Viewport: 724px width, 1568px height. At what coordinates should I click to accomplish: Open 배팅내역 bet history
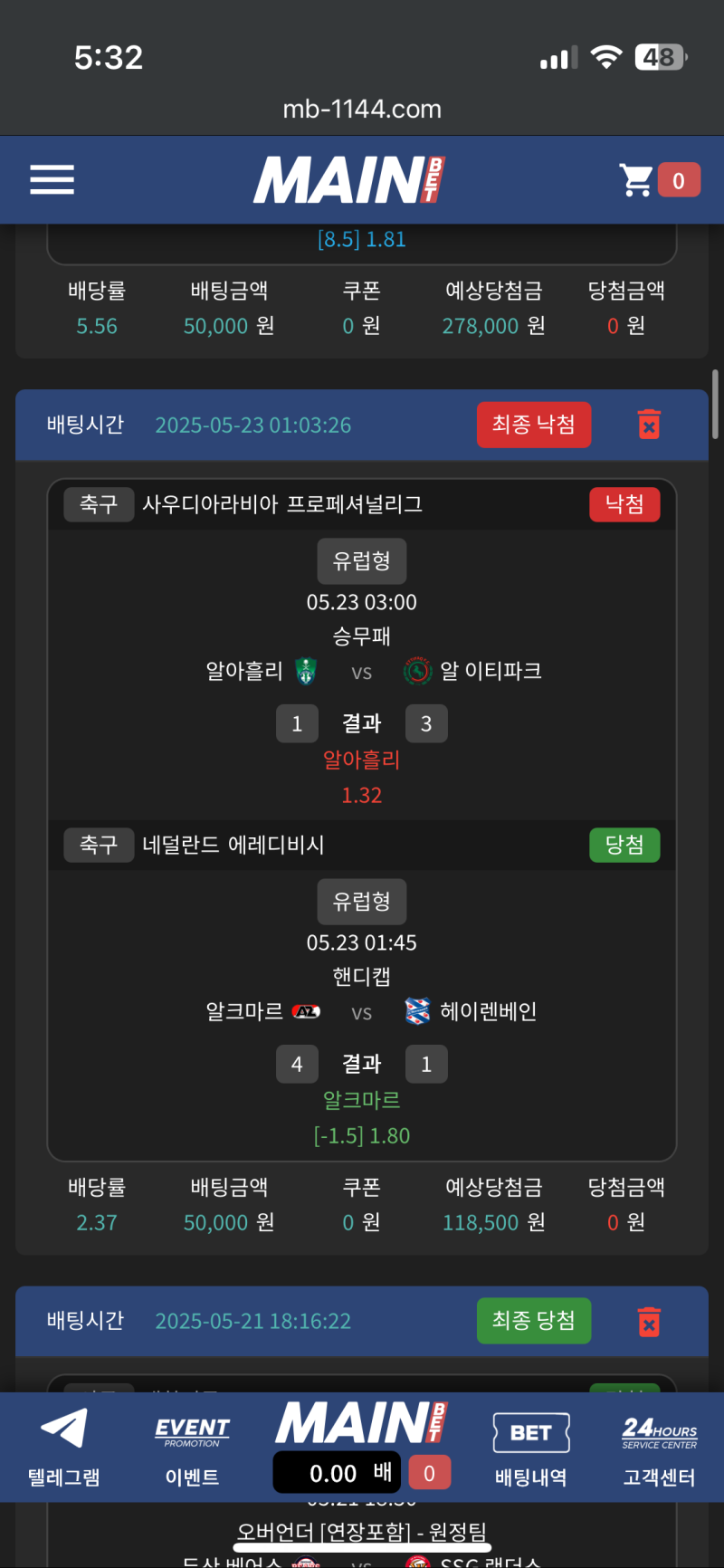530,1447
